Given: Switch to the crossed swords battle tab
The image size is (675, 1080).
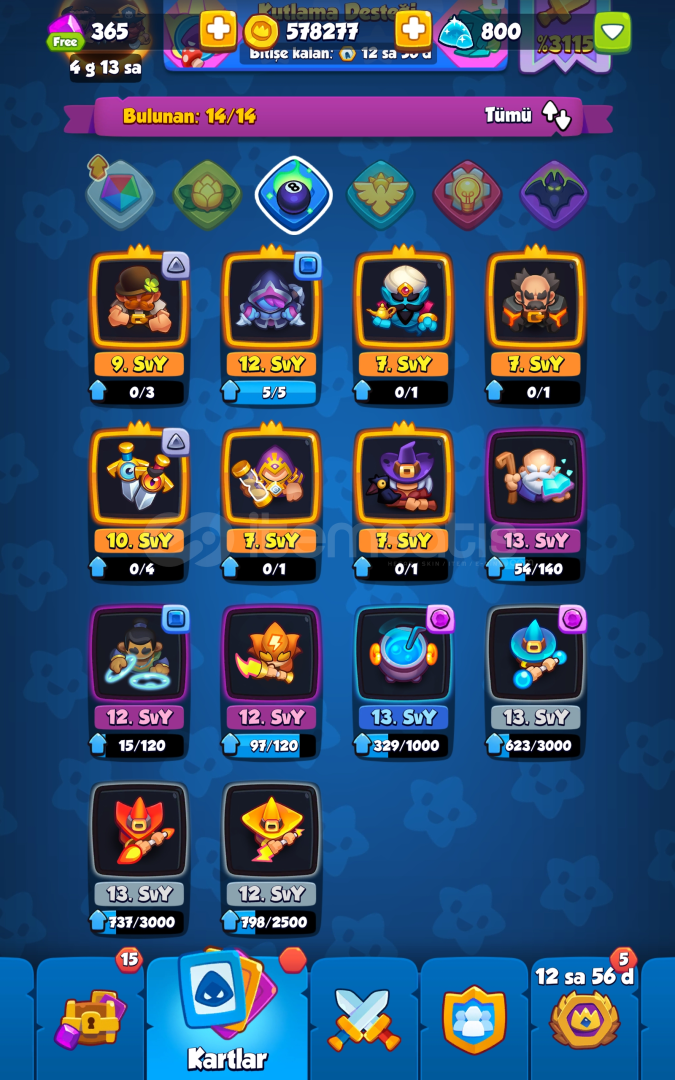Looking at the screenshot, I should (x=364, y=1018).
